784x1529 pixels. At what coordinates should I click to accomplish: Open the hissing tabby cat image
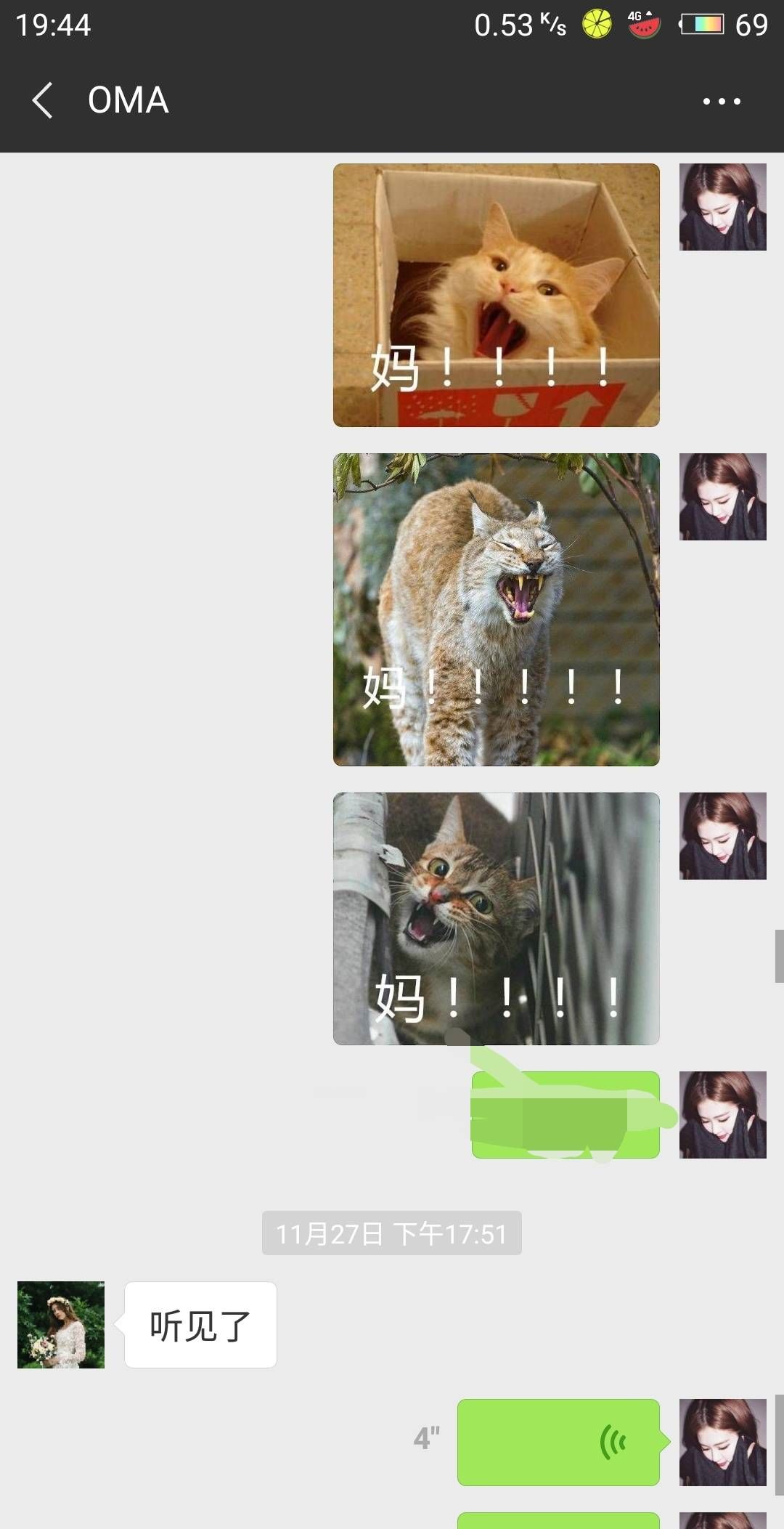click(496, 918)
